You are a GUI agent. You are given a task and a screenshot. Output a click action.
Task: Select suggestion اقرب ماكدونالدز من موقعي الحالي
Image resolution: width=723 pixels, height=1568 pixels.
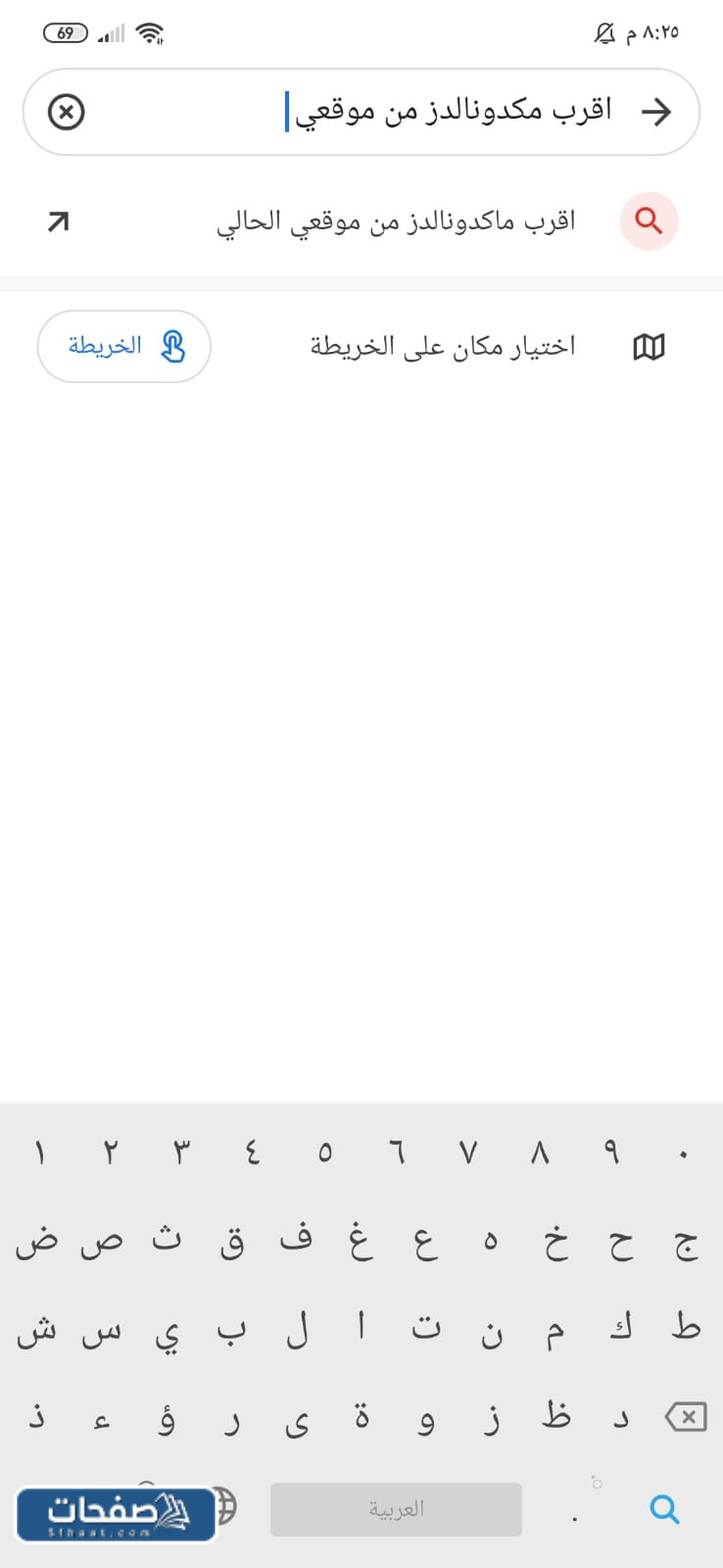tap(396, 221)
